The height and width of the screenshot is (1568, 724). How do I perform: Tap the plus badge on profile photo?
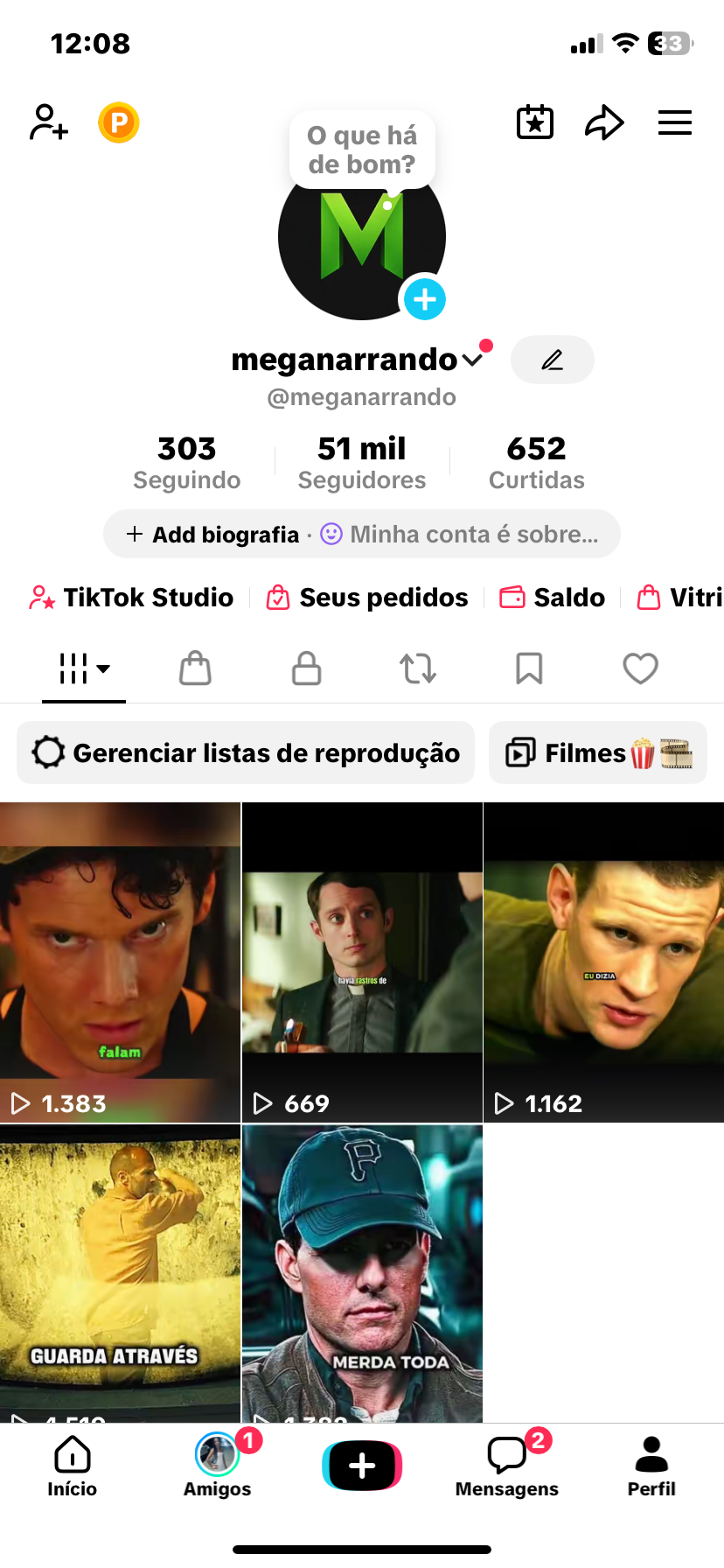[x=425, y=299]
